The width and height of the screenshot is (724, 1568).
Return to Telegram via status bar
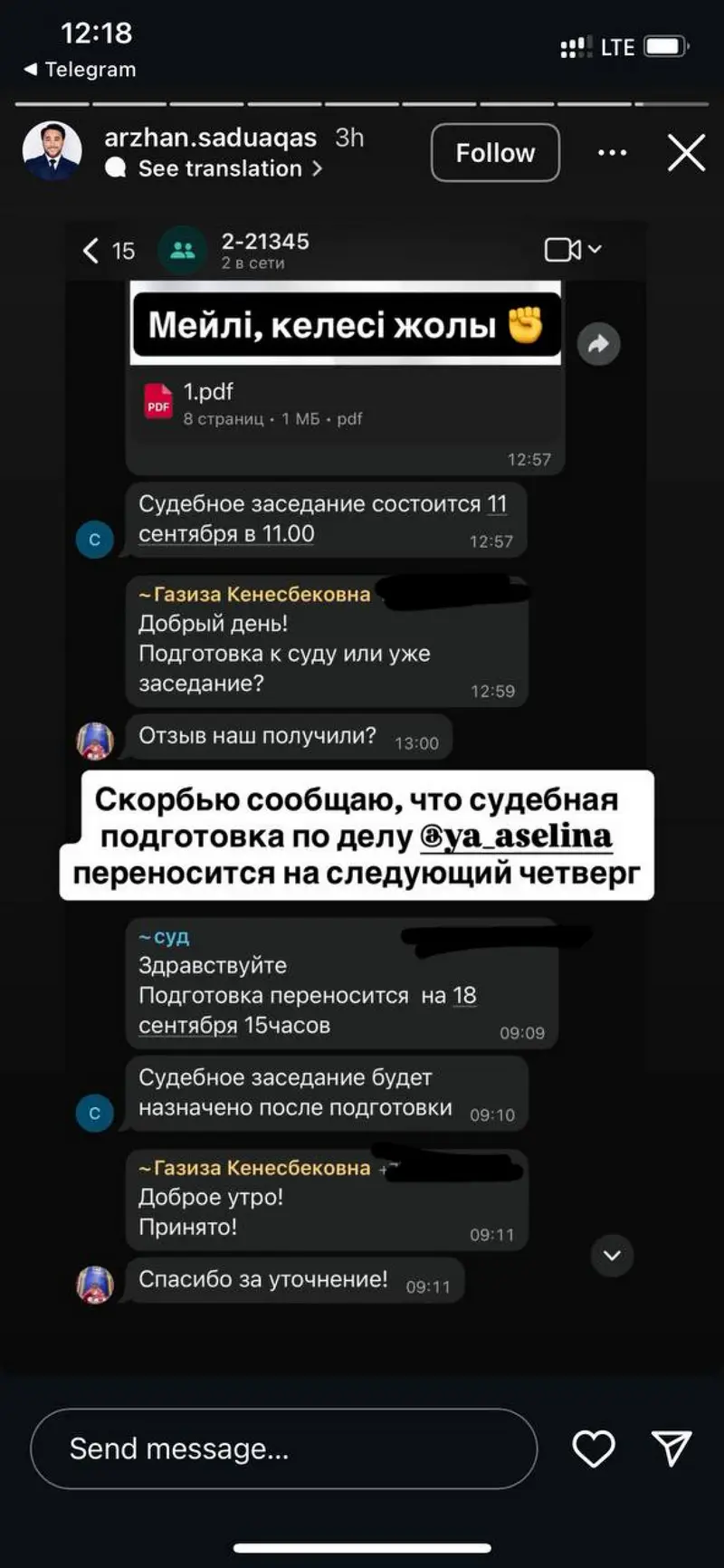point(80,70)
